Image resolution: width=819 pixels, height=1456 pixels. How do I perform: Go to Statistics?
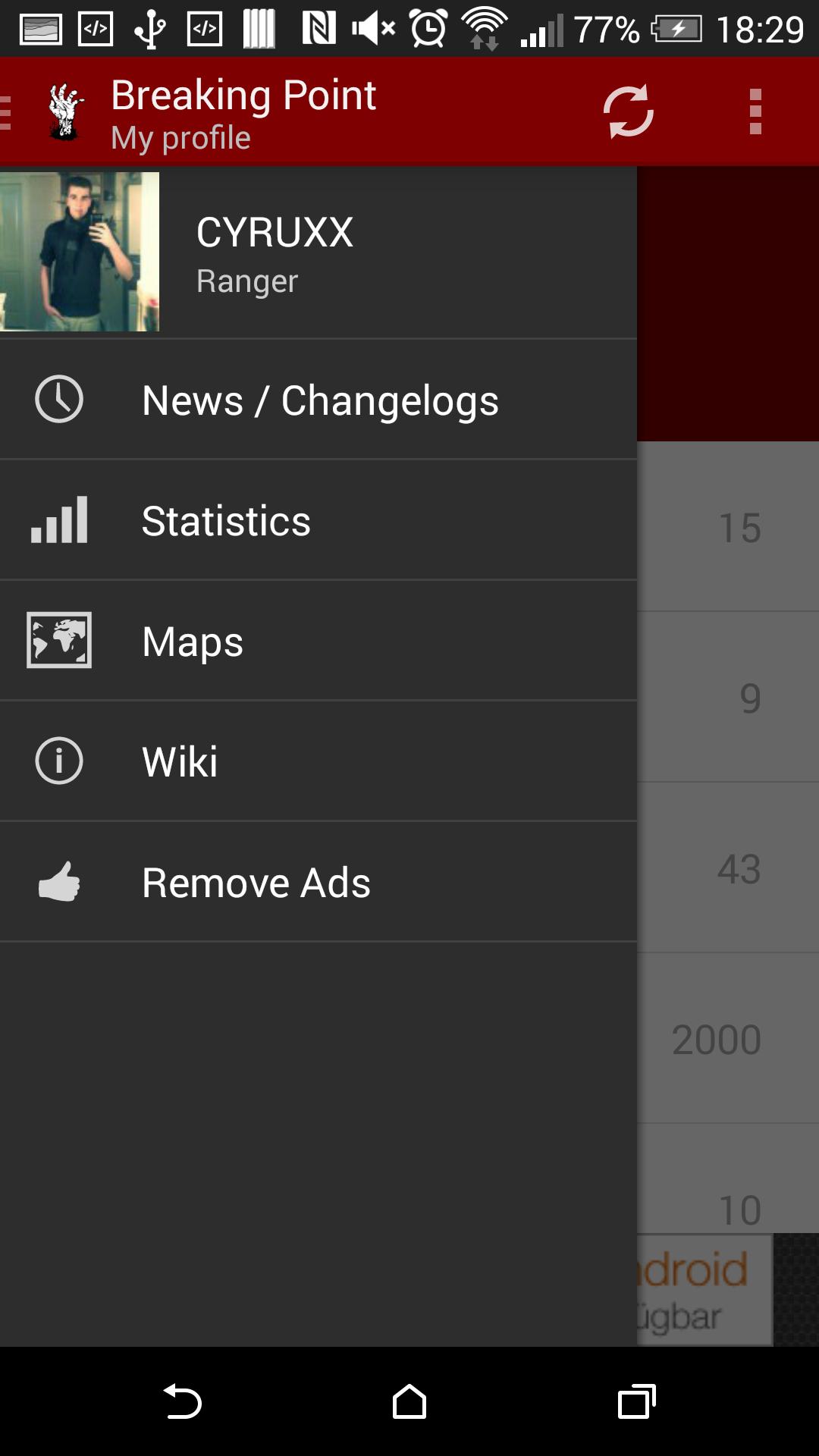click(x=318, y=520)
